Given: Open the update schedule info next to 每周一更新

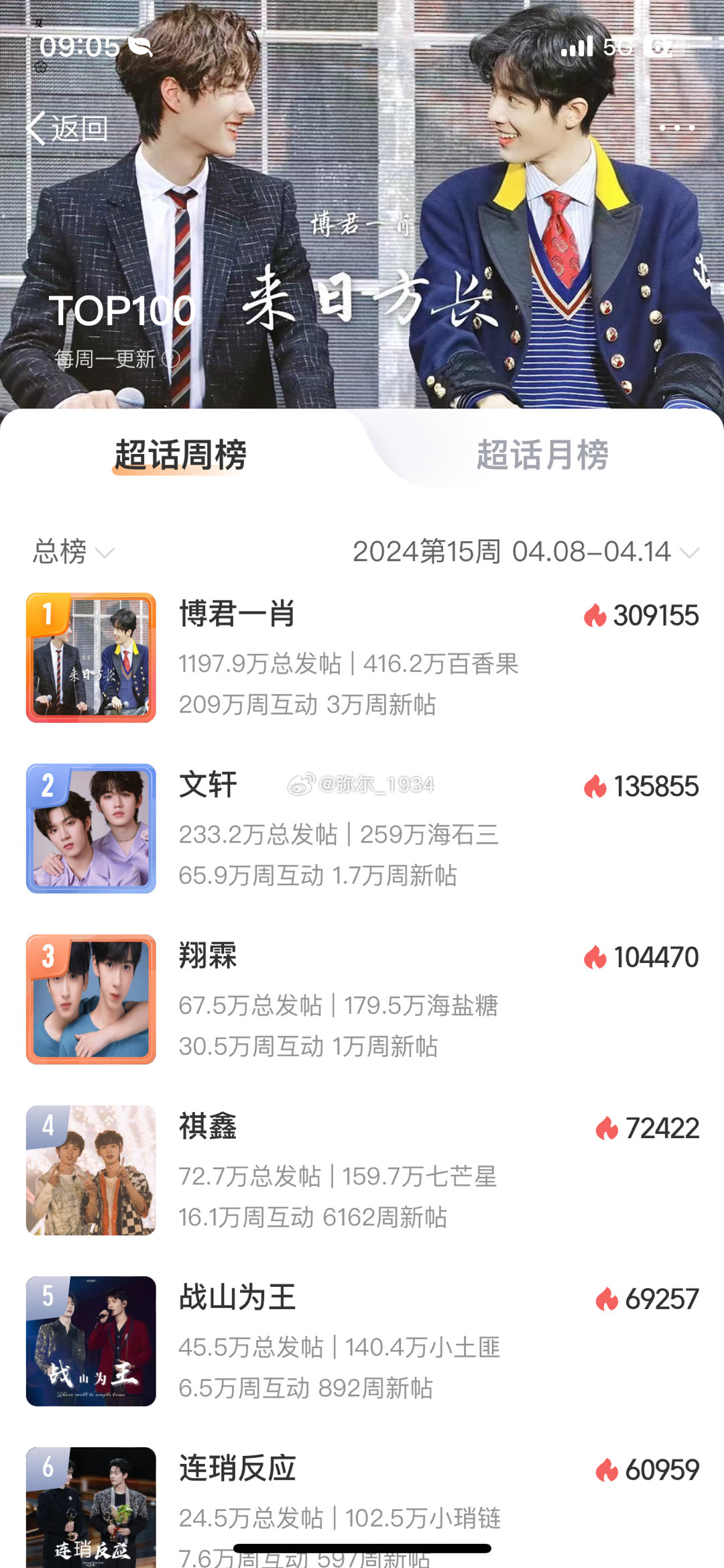Looking at the screenshot, I should click(171, 359).
